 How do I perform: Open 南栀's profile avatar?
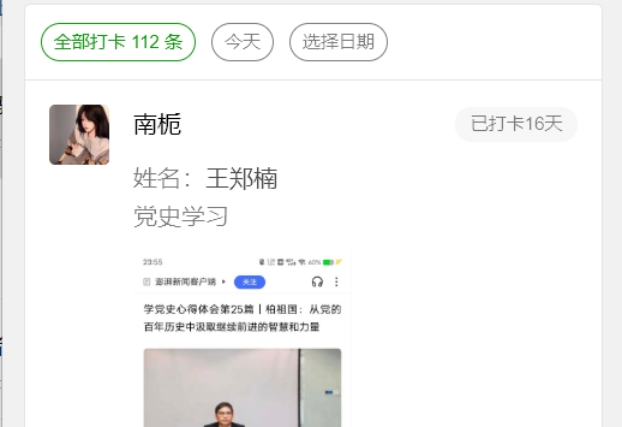point(79,134)
